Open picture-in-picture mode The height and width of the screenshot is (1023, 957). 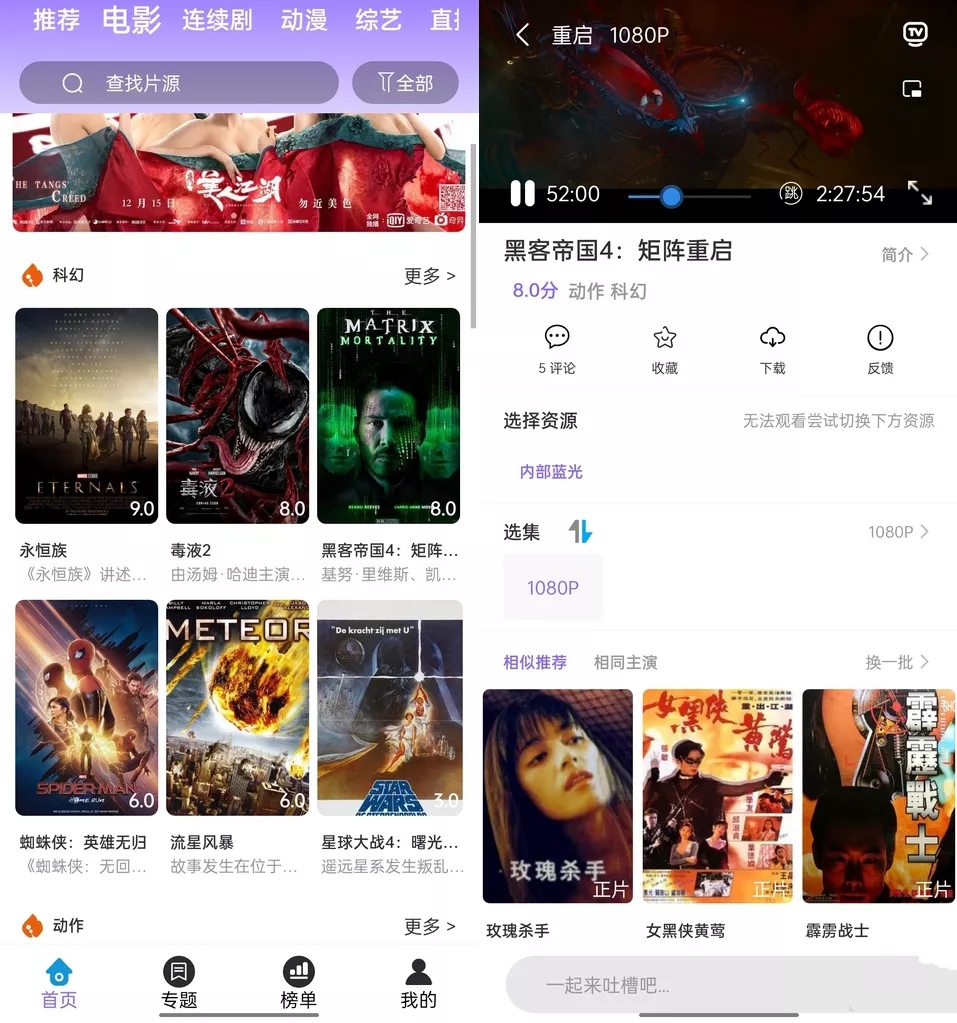point(912,88)
